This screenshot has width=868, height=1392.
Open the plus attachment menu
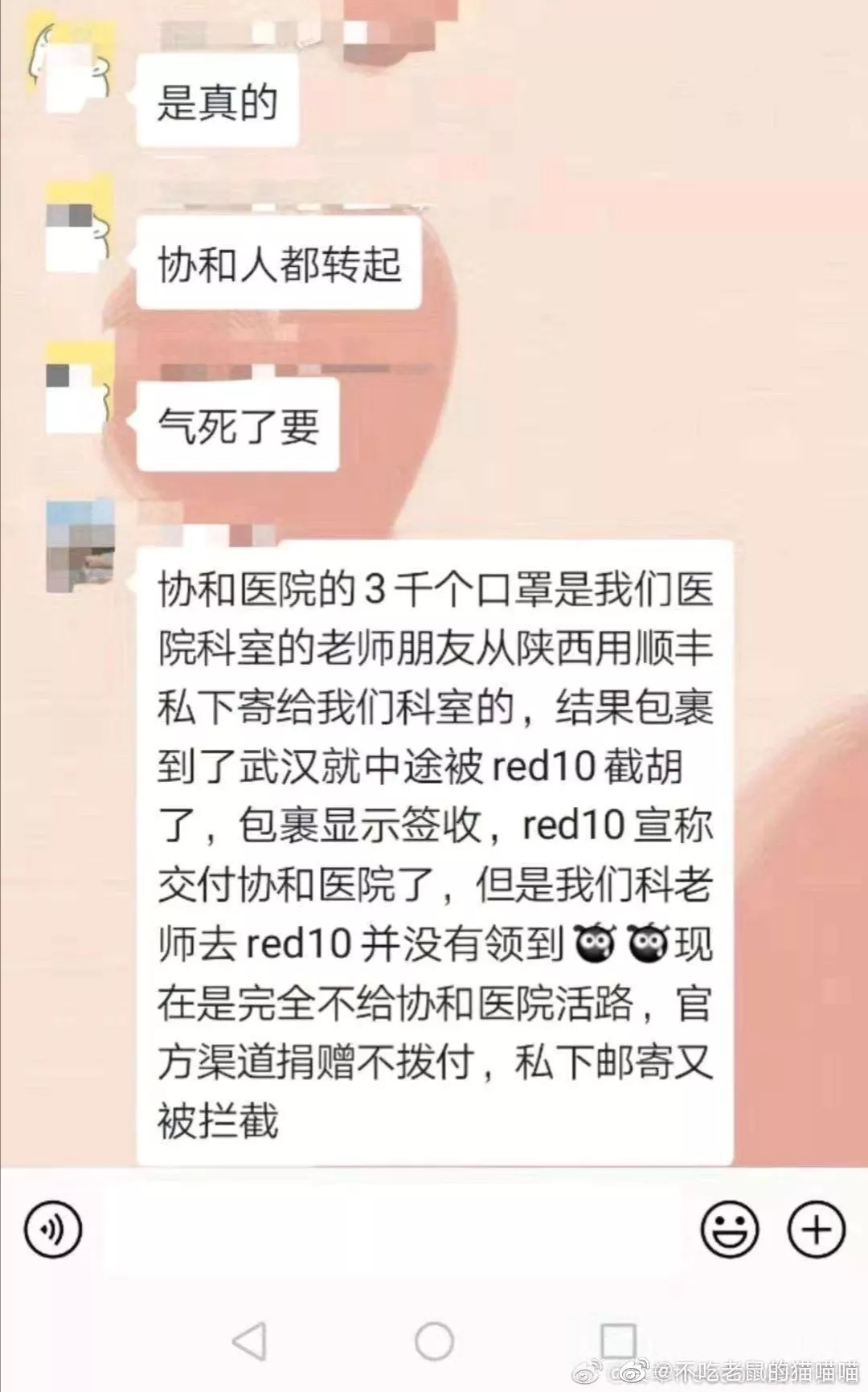[816, 1229]
